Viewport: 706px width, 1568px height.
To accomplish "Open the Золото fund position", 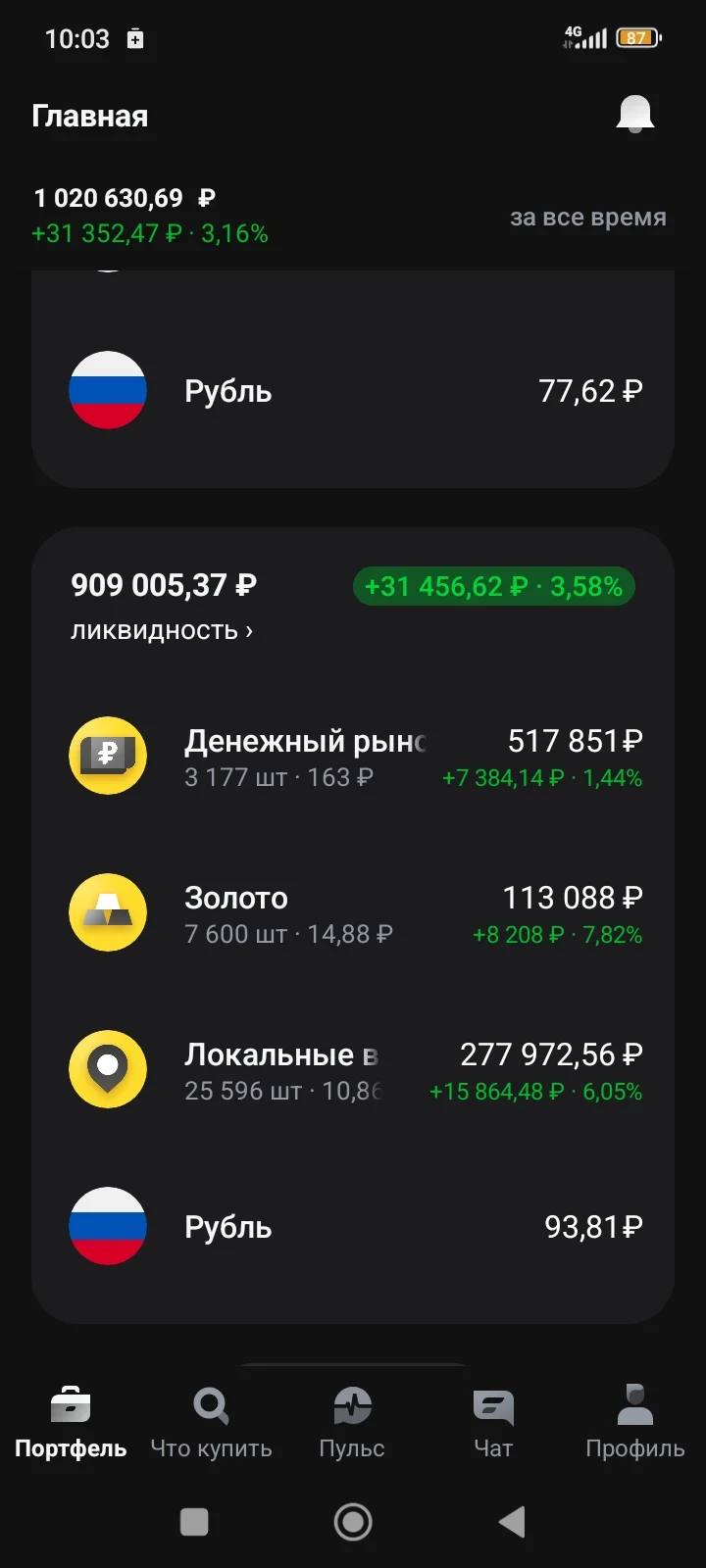I will [353, 913].
